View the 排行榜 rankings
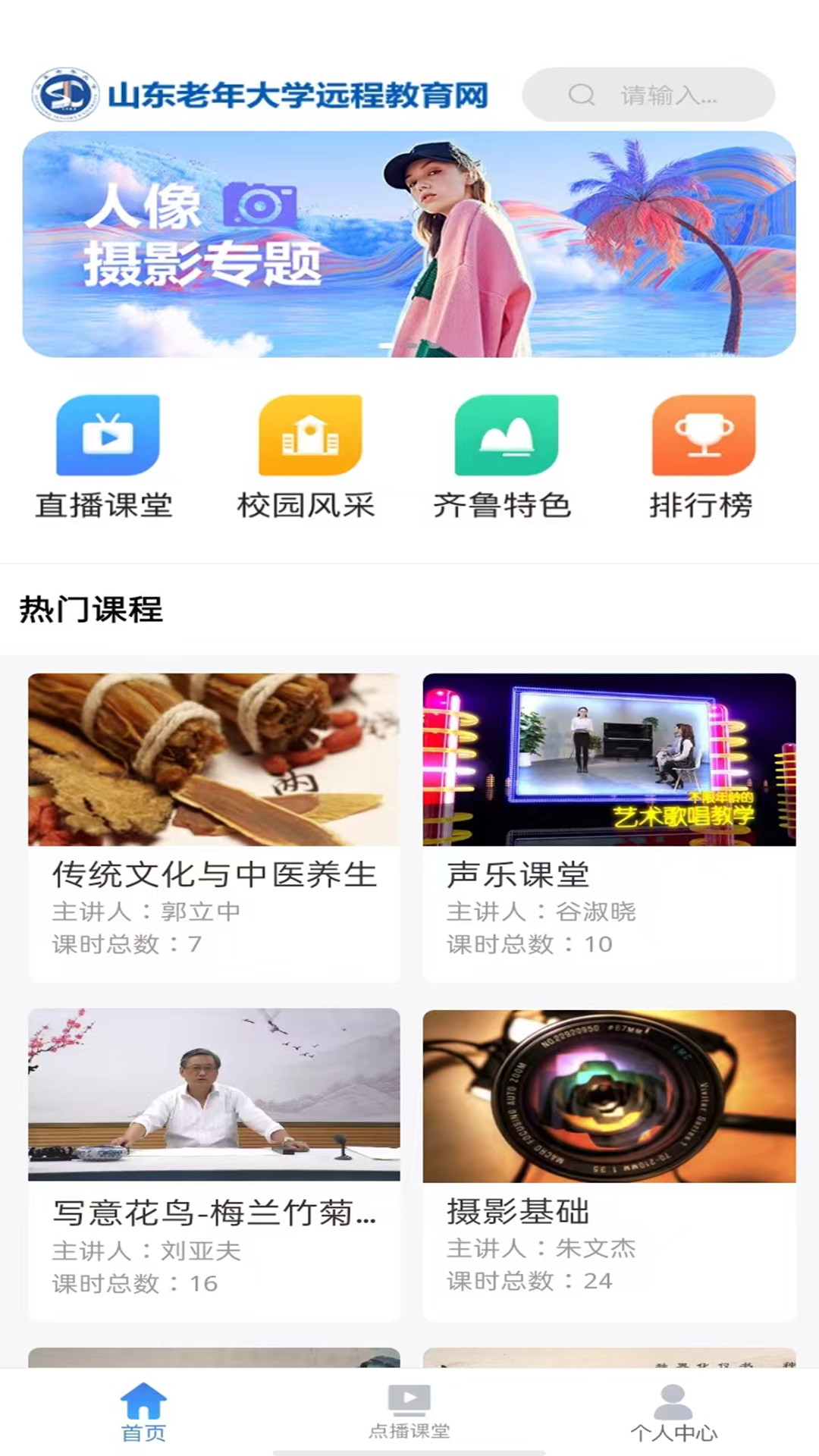 703,457
